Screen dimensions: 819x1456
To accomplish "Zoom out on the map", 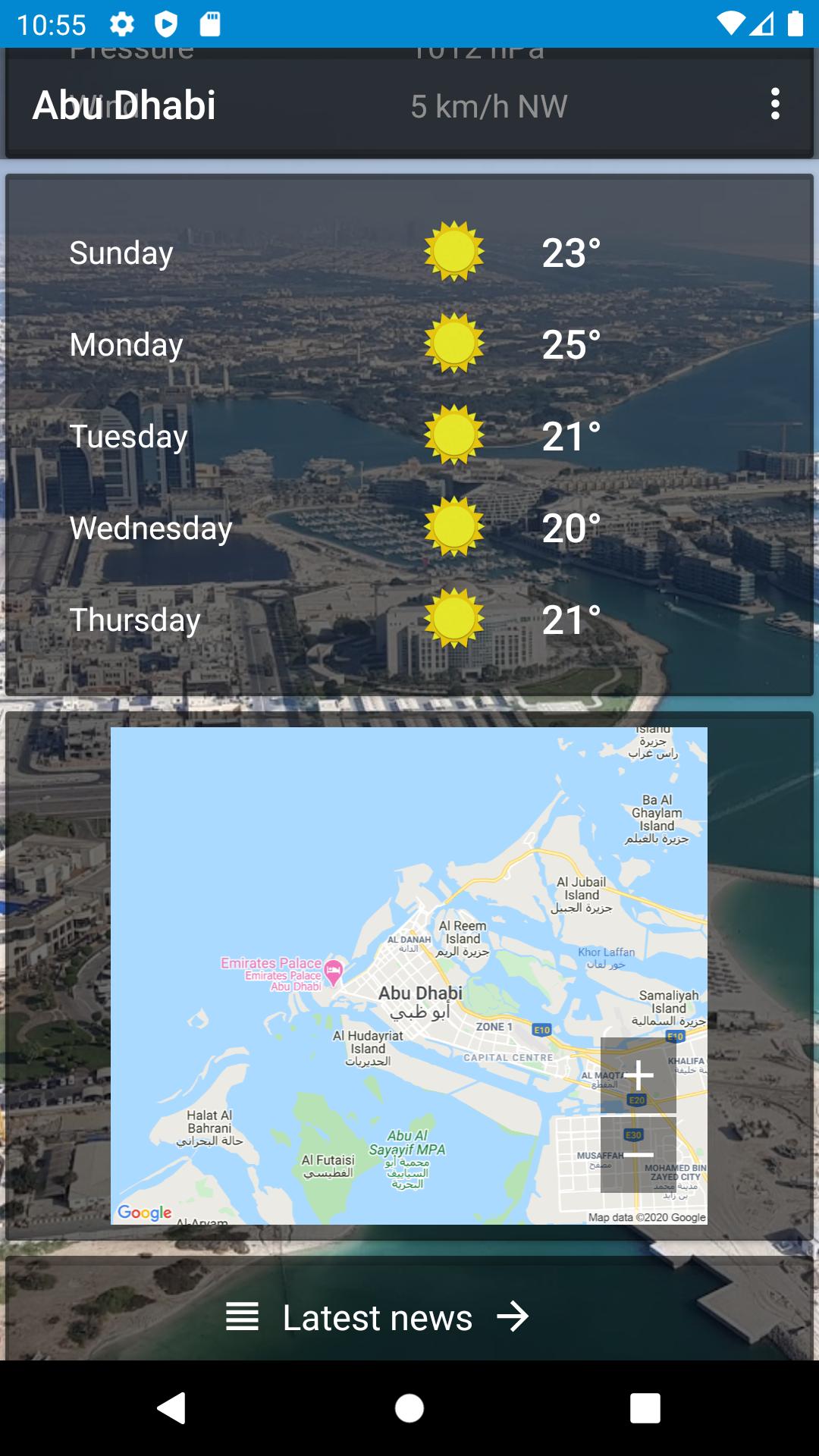I will pos(639,1154).
